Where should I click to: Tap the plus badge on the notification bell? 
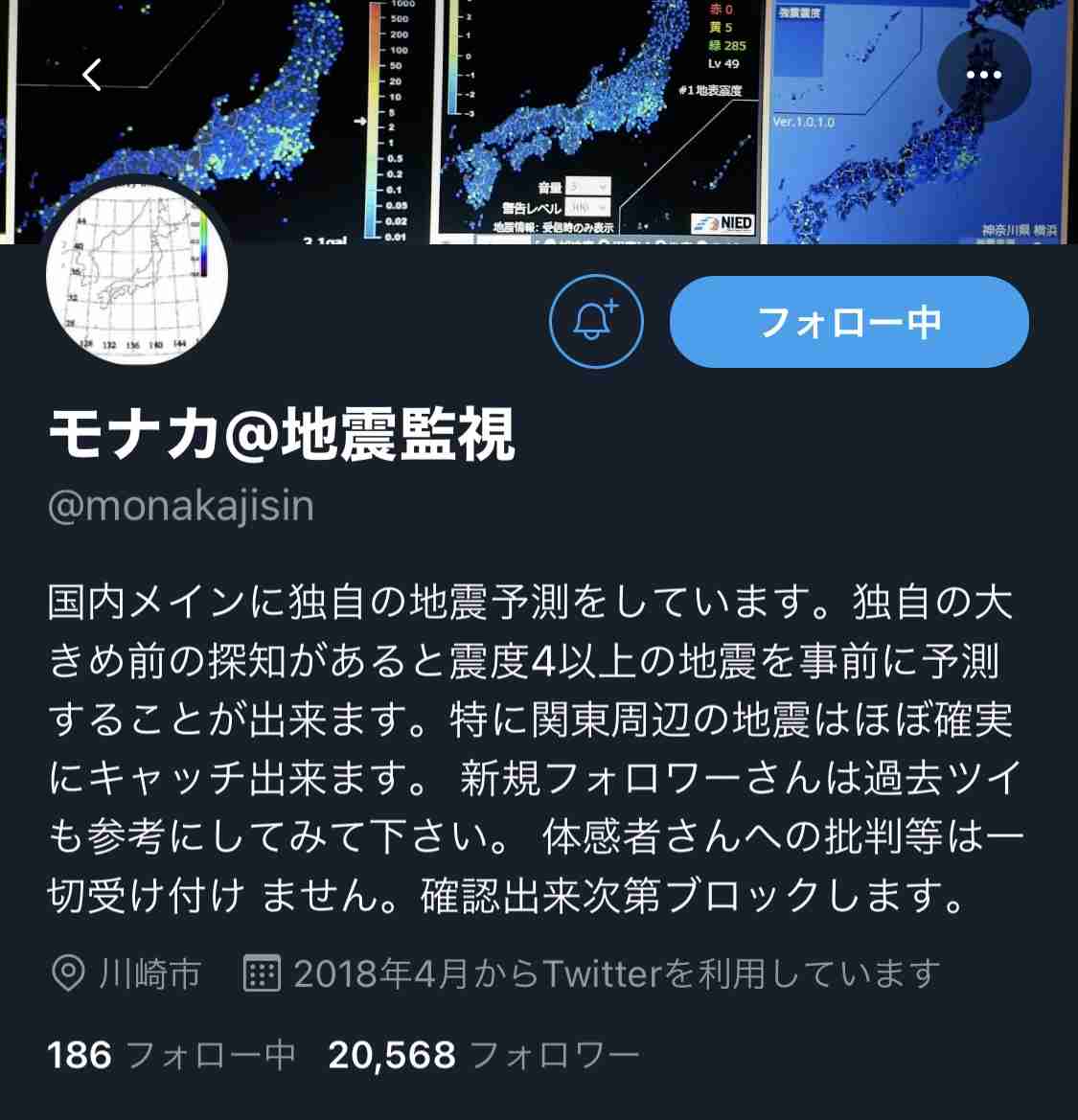609,307
